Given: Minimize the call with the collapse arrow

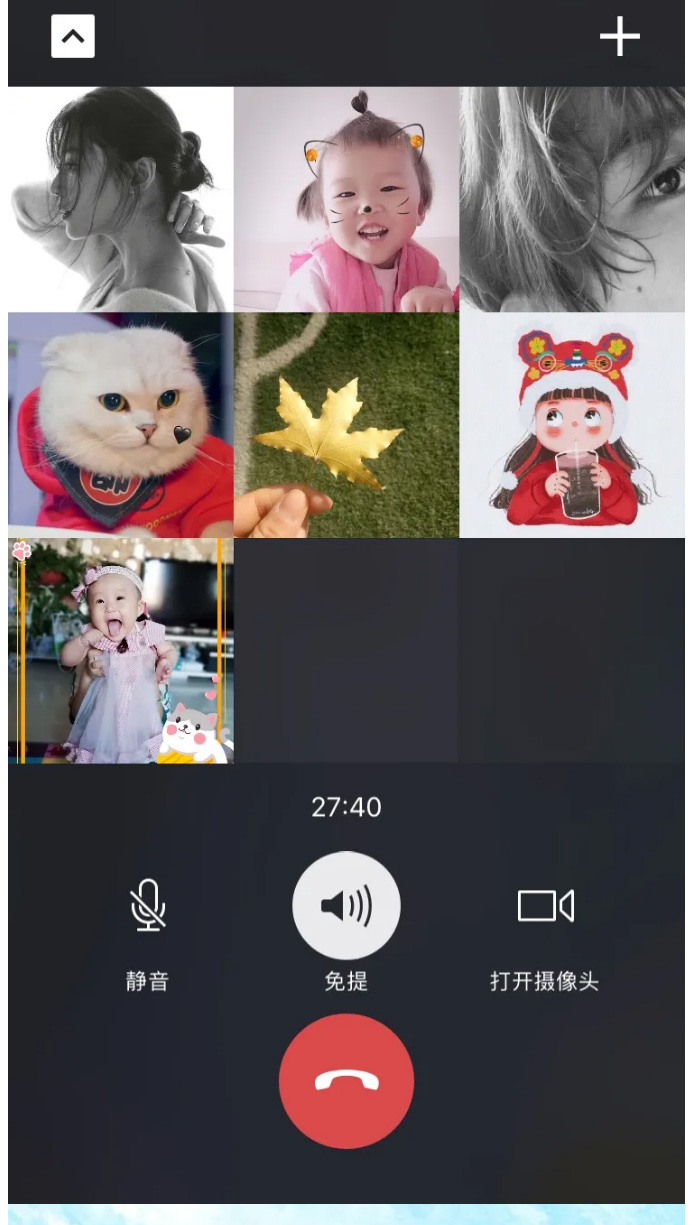Looking at the screenshot, I should (x=73, y=37).
